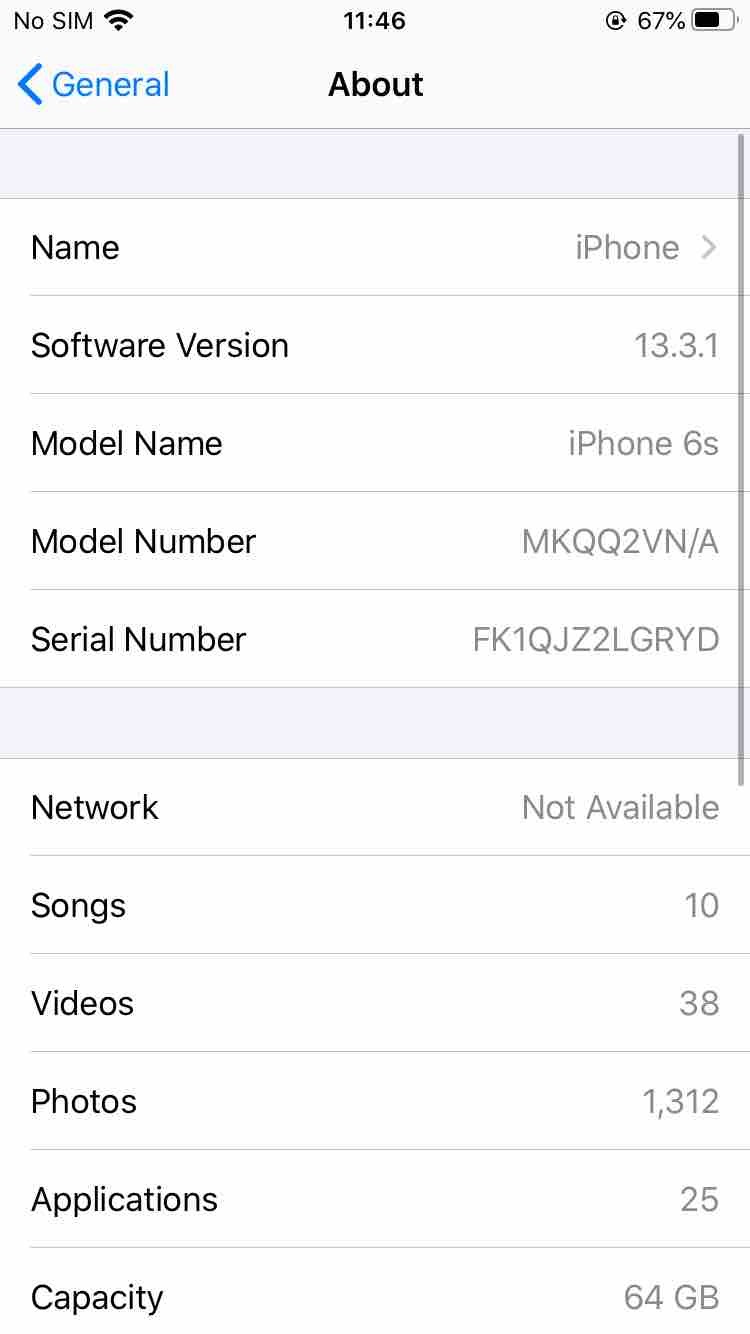Go back to General settings

pos(94,85)
